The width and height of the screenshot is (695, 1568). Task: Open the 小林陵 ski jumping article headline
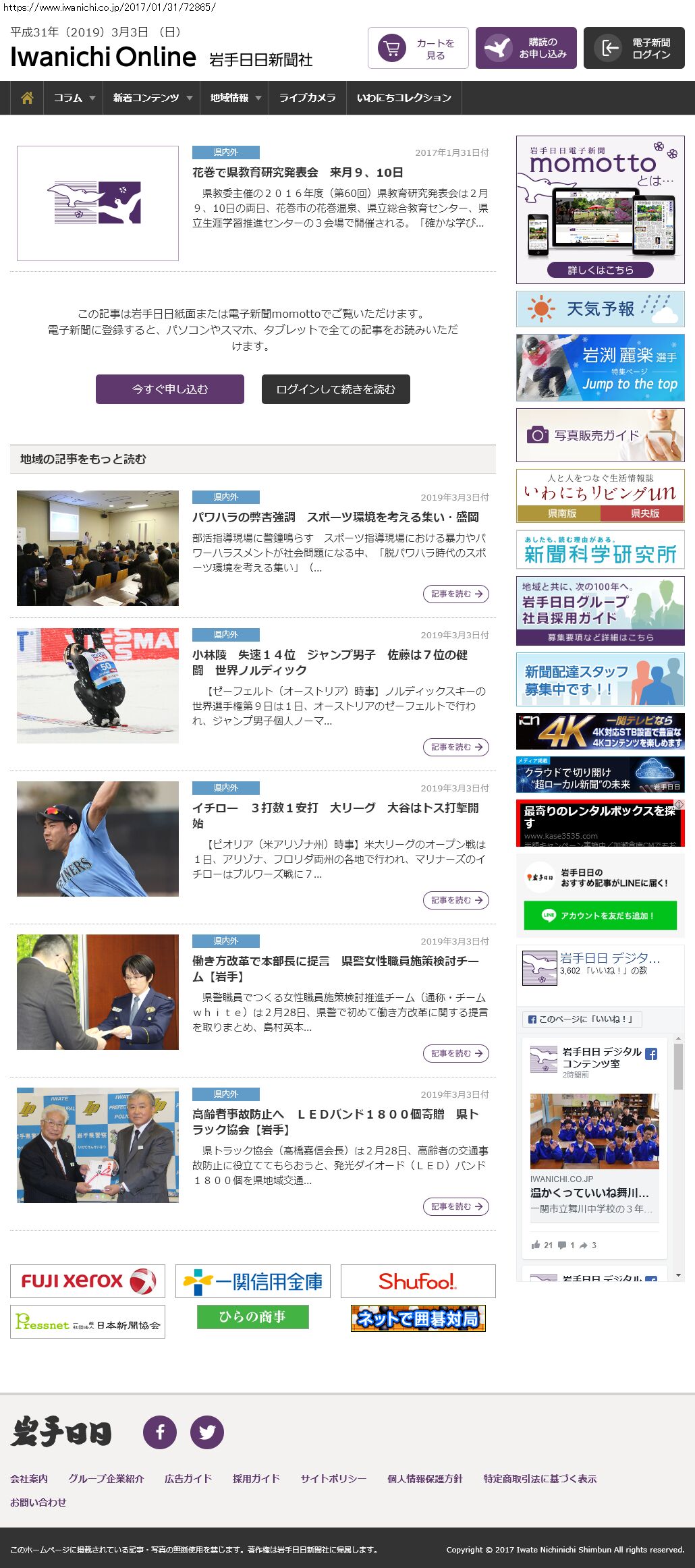tap(329, 662)
